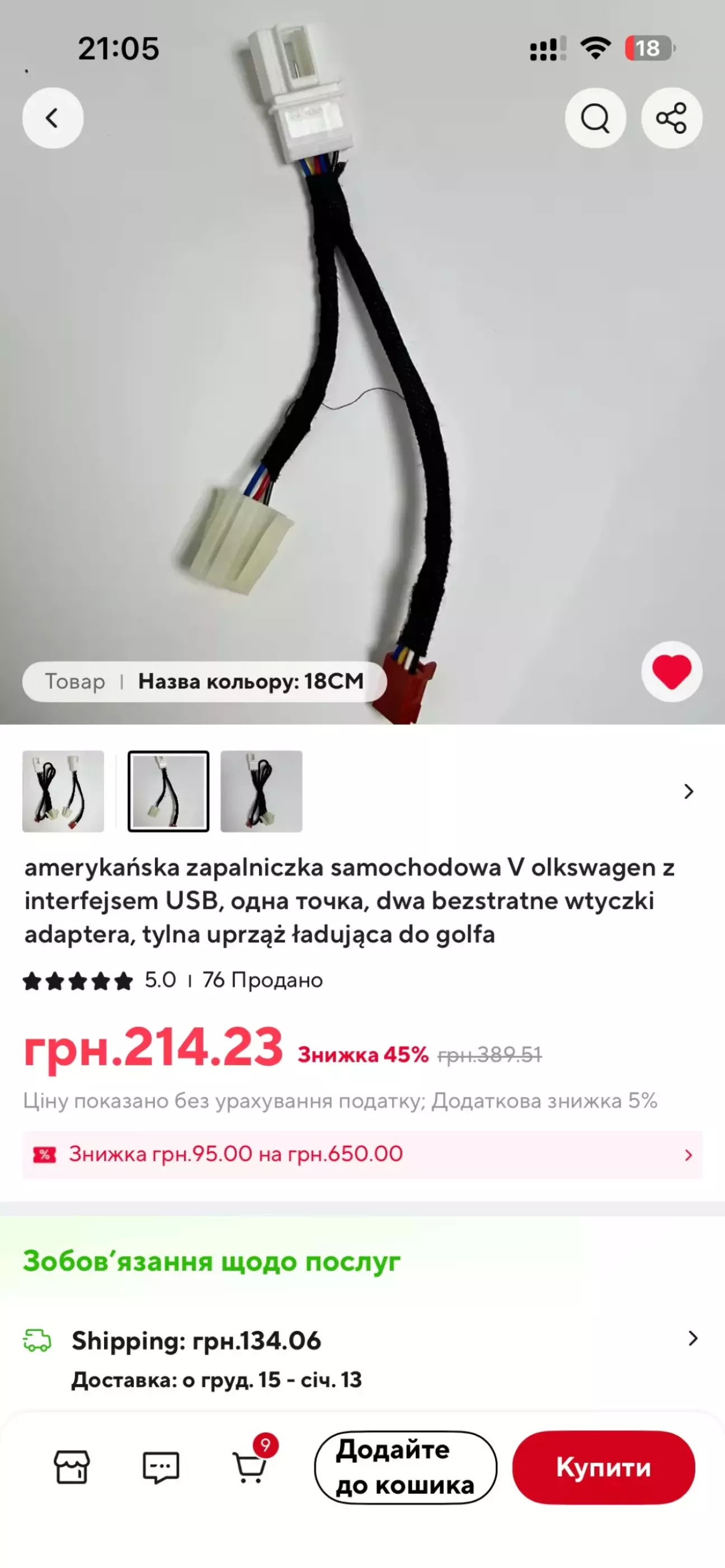Image resolution: width=725 pixels, height=1568 pixels.
Task: Expand the variant options chevron
Action: click(x=689, y=791)
